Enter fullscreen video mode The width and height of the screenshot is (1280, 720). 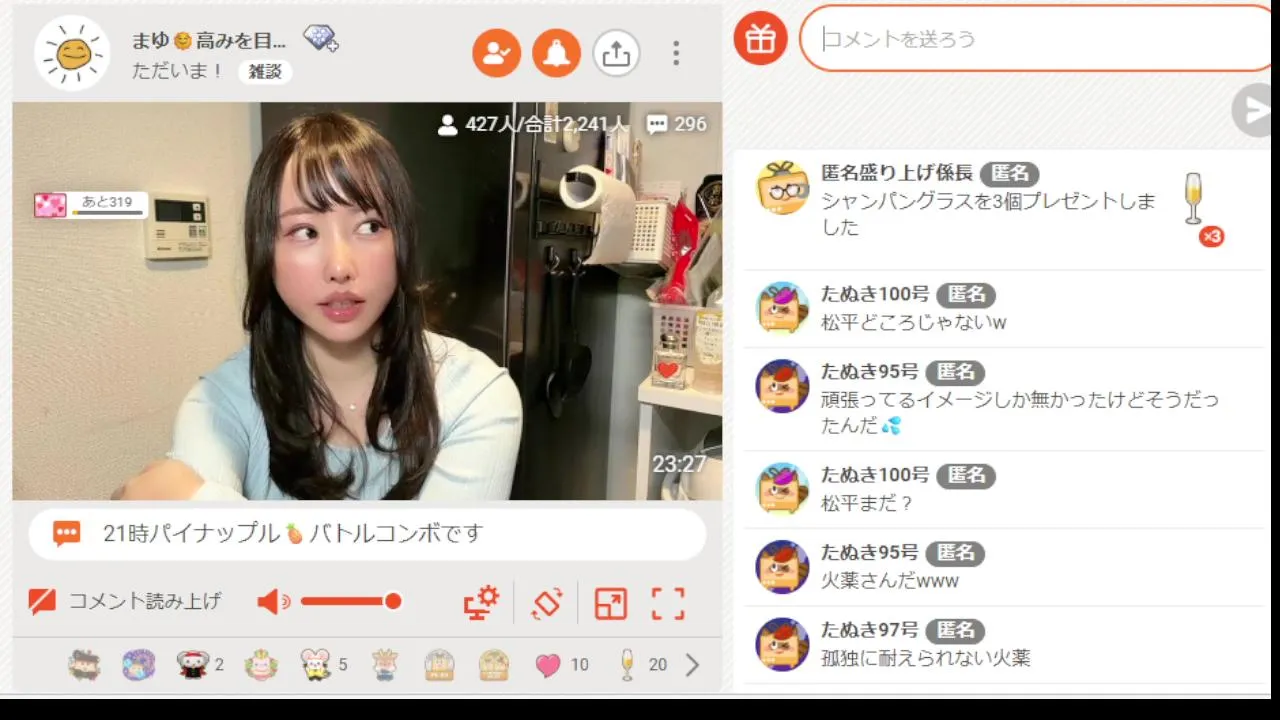tap(668, 603)
